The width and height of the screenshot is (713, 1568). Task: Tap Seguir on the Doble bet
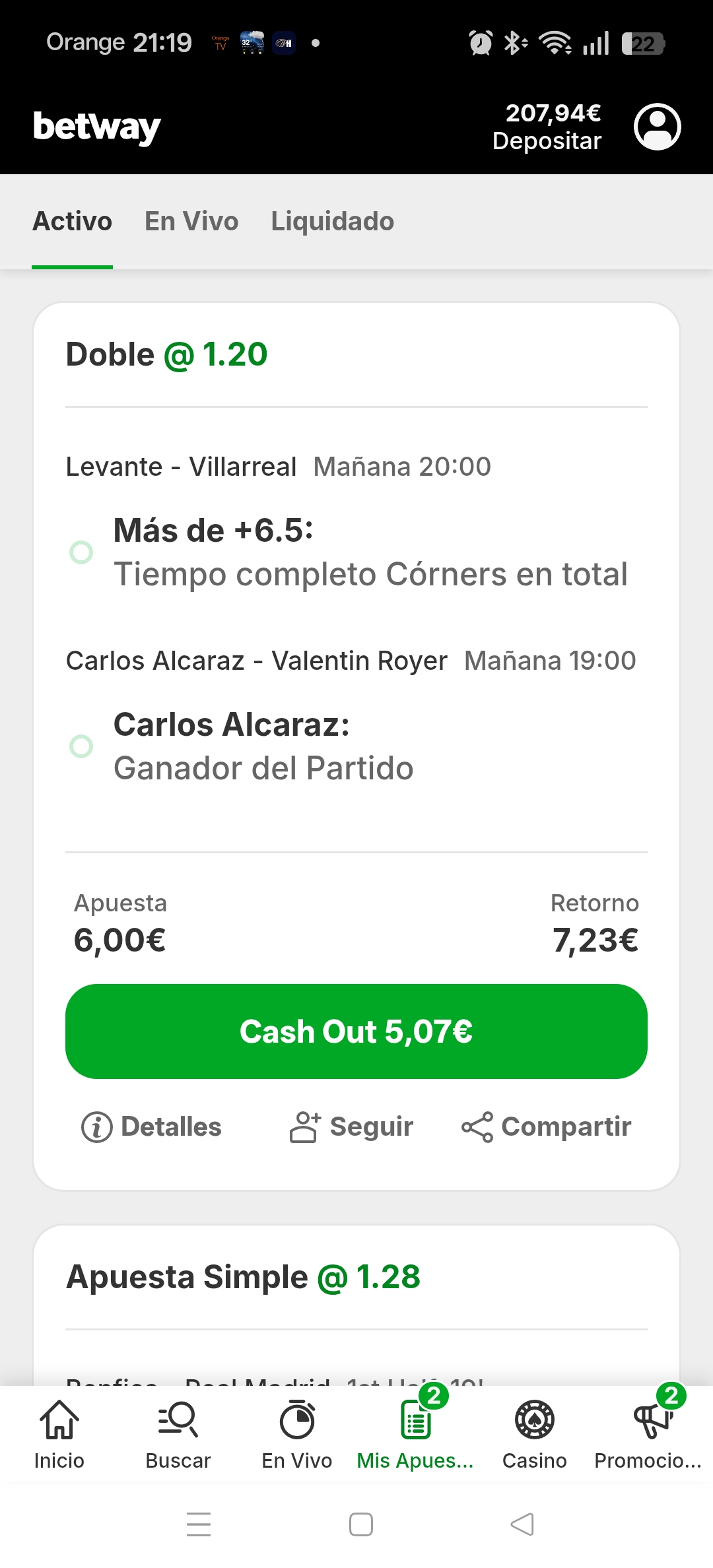352,1127
